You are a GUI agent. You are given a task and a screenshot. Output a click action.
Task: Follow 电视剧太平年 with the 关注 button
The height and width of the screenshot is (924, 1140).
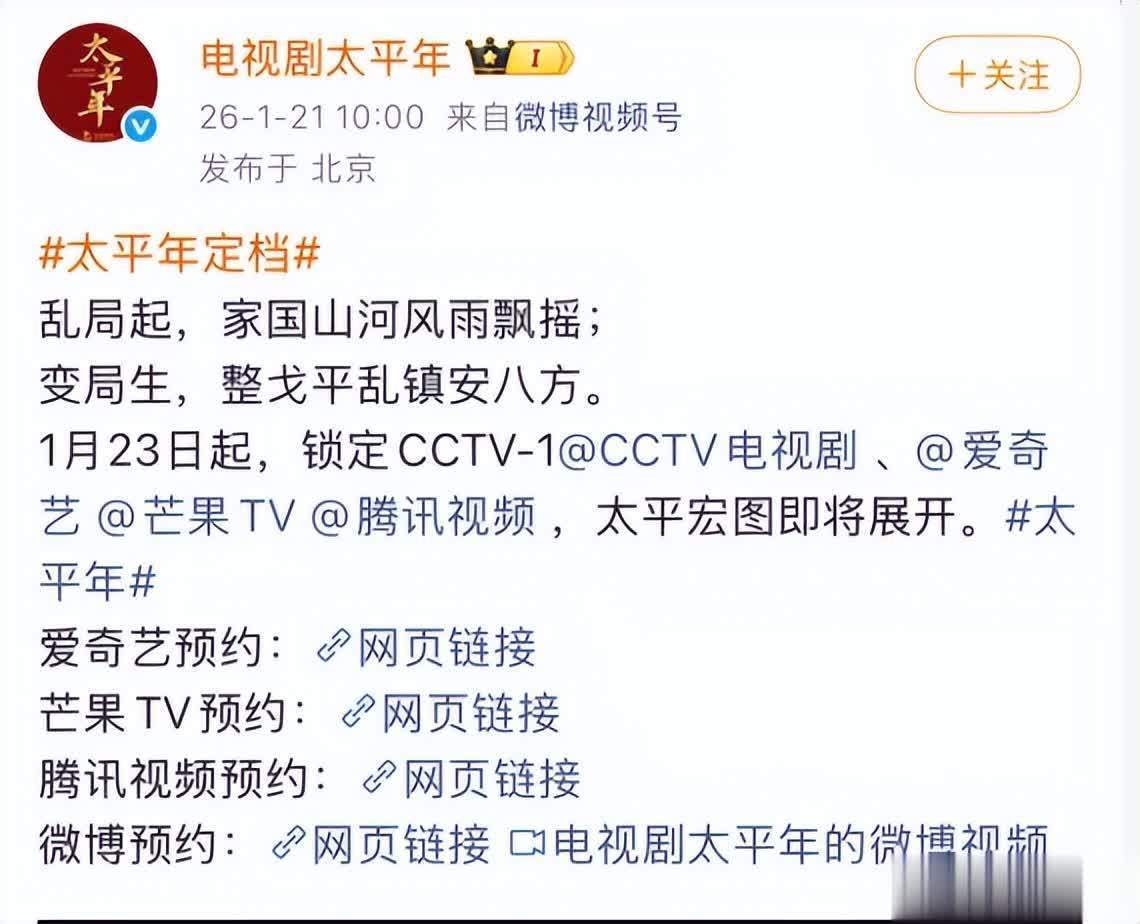point(997,75)
